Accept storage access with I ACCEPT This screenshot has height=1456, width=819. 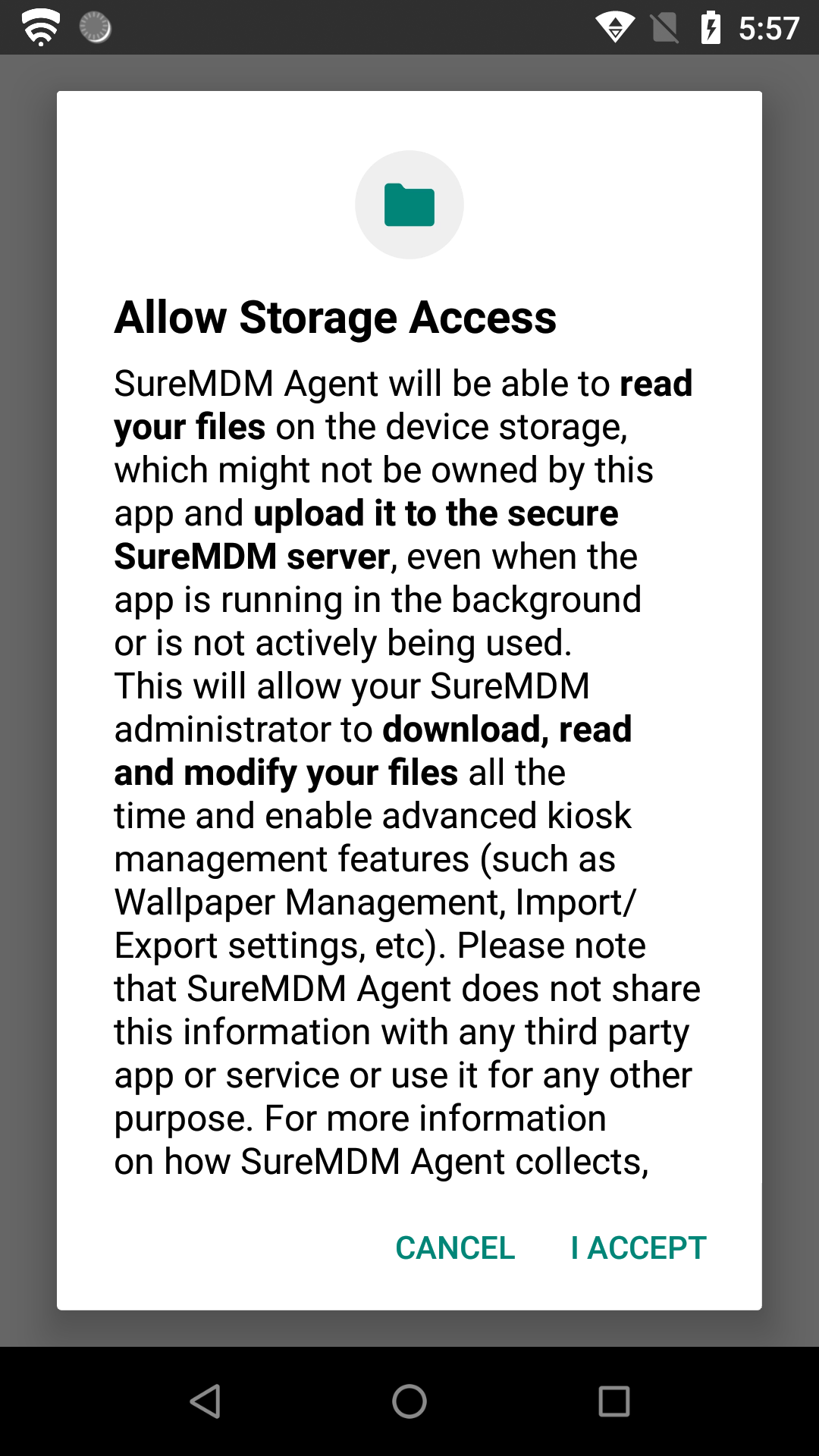click(639, 1247)
